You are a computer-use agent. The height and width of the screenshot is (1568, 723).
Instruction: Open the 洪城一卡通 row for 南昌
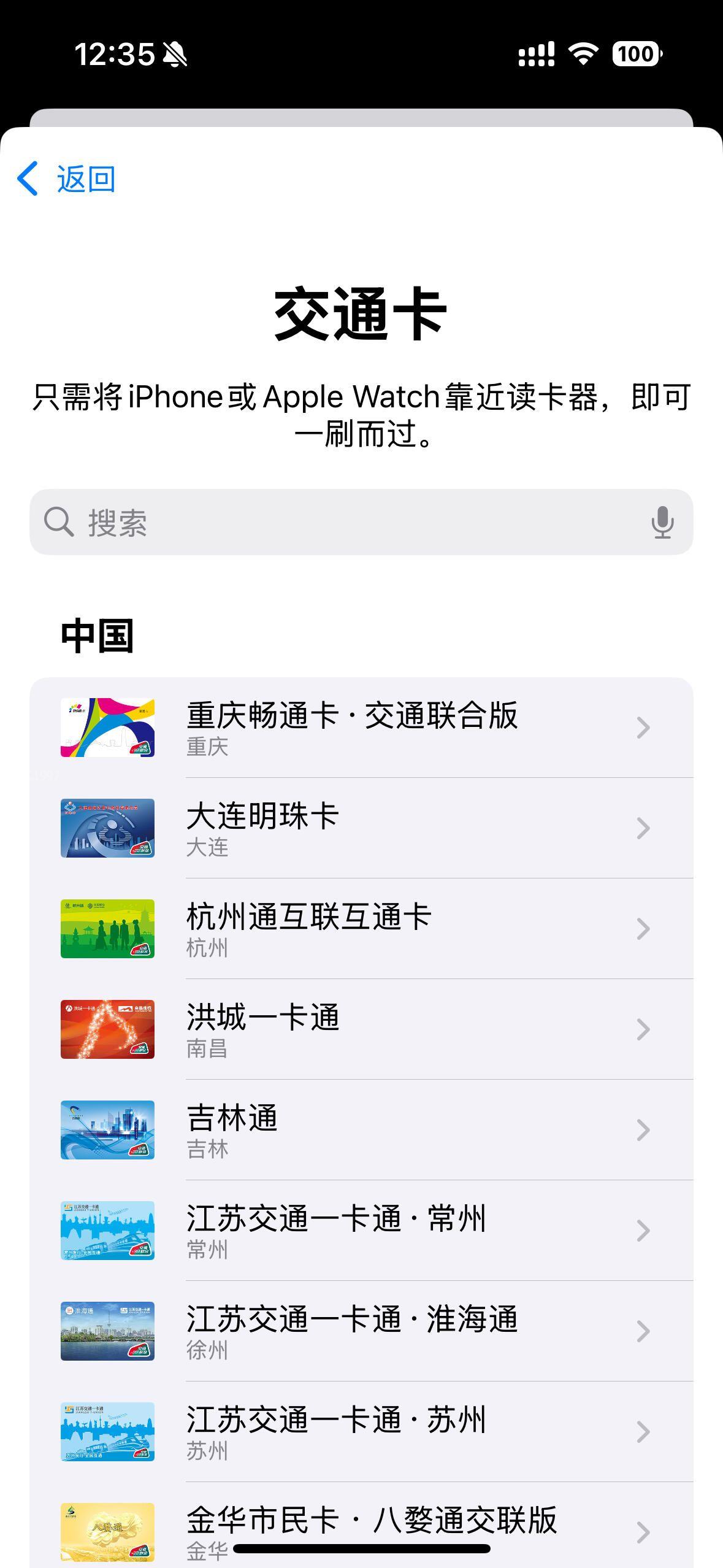(x=361, y=1029)
